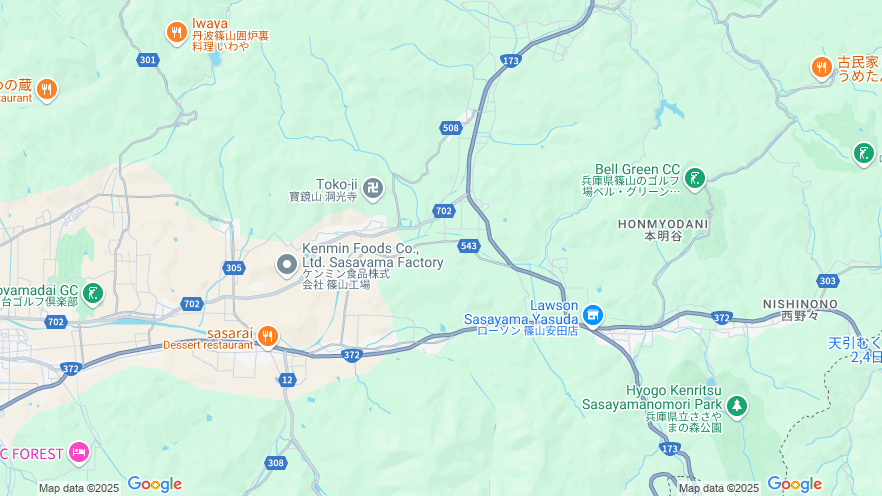882x496 pixels.
Task: Open the Google logo link at bottom left
Action: [155, 485]
